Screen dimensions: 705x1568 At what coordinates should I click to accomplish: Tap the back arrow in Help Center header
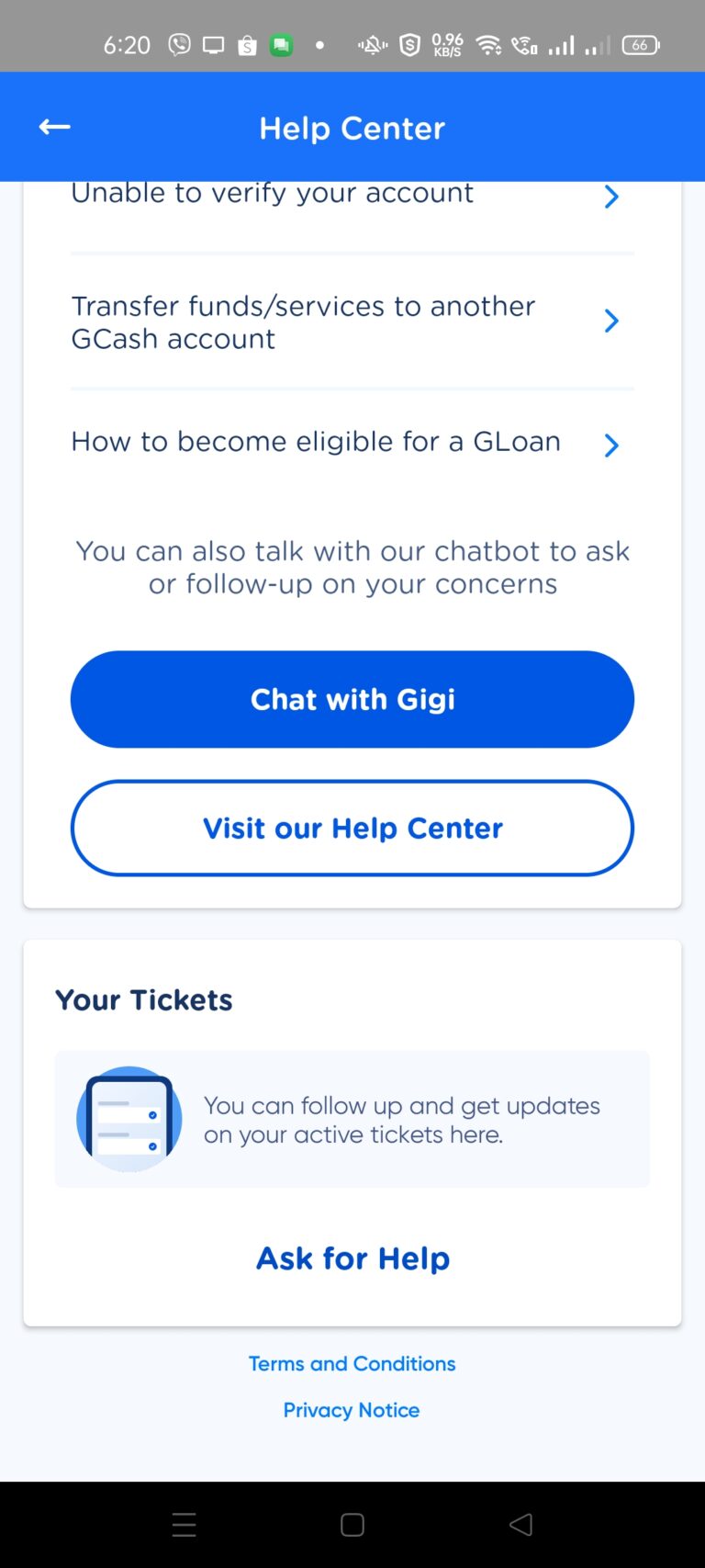coord(53,127)
